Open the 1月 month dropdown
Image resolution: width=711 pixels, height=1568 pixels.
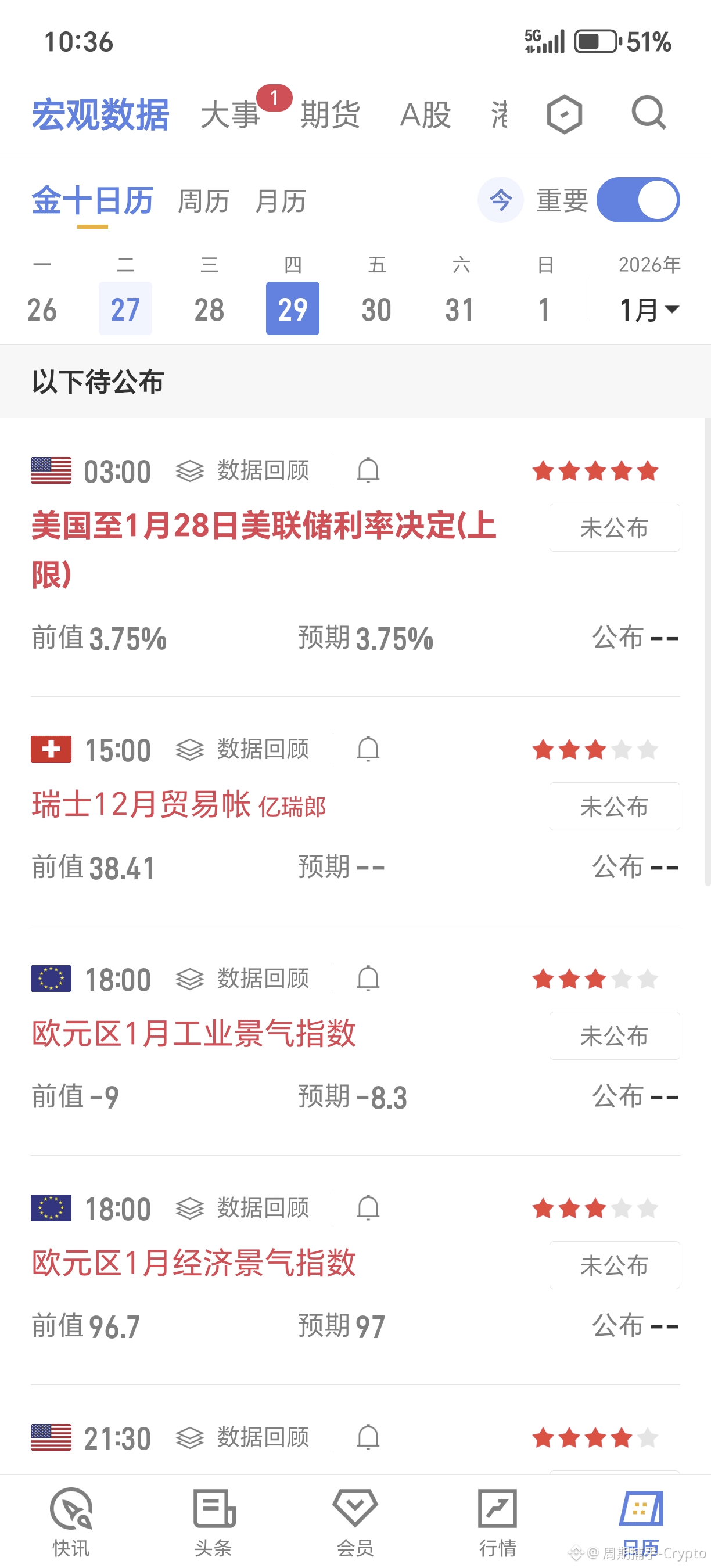[x=648, y=310]
